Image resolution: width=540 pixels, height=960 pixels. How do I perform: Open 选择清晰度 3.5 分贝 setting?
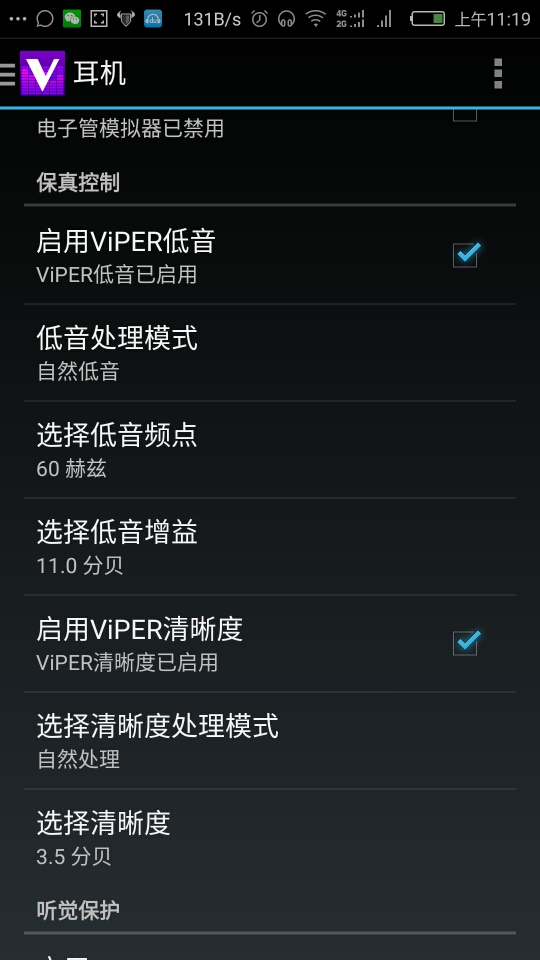270,838
